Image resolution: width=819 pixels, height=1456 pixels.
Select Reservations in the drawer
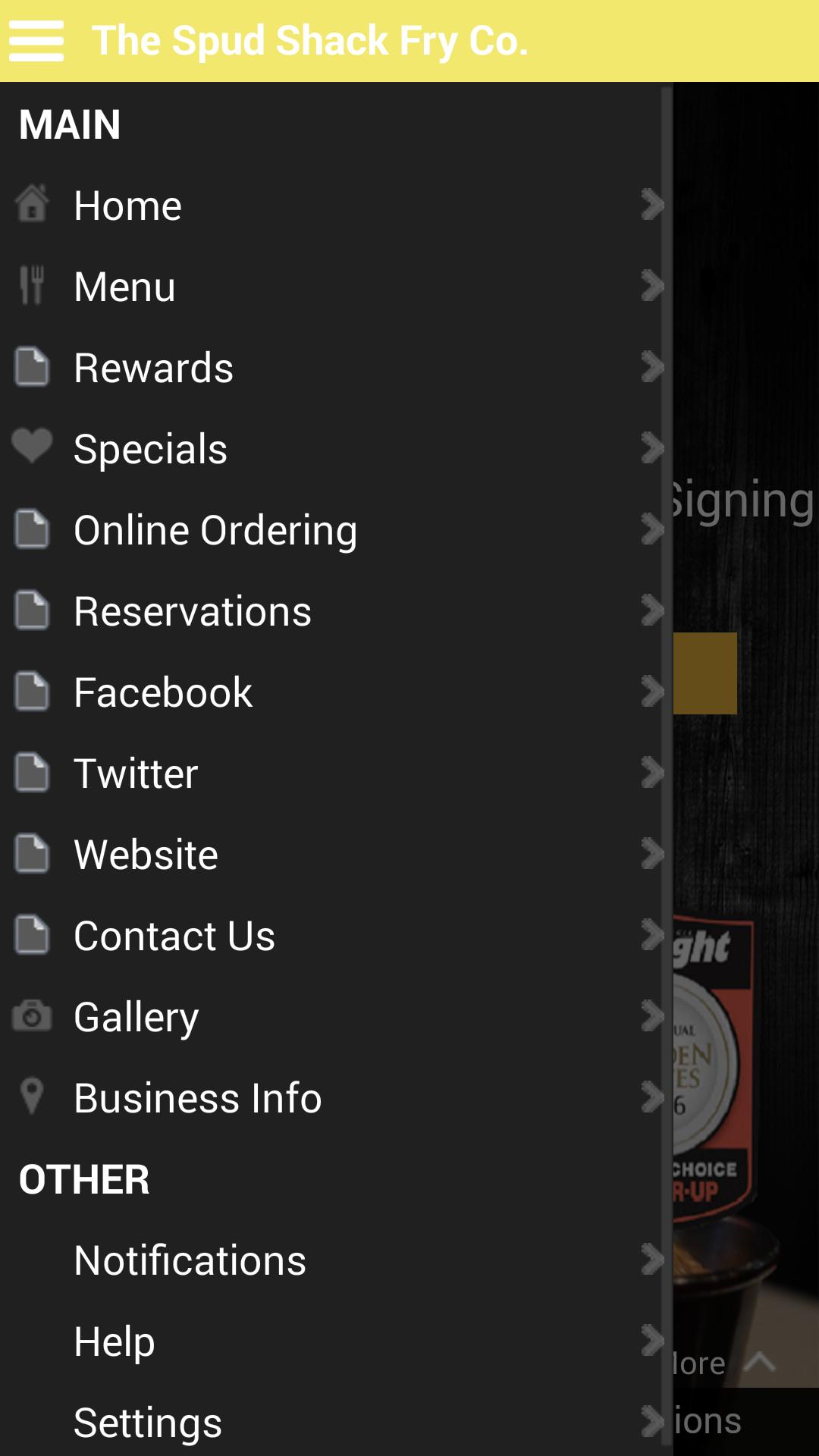(334, 611)
